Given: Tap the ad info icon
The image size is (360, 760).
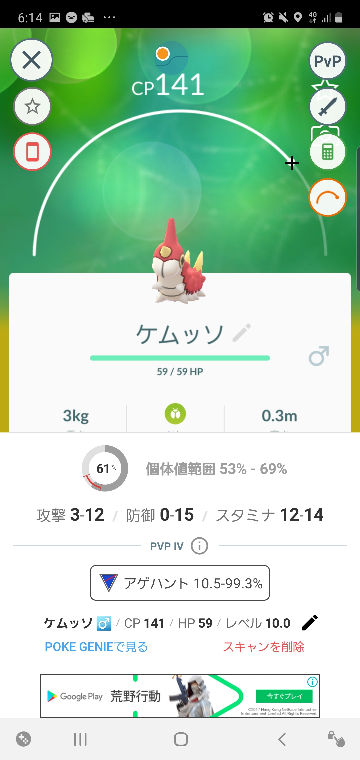Looking at the screenshot, I should pos(313,682).
